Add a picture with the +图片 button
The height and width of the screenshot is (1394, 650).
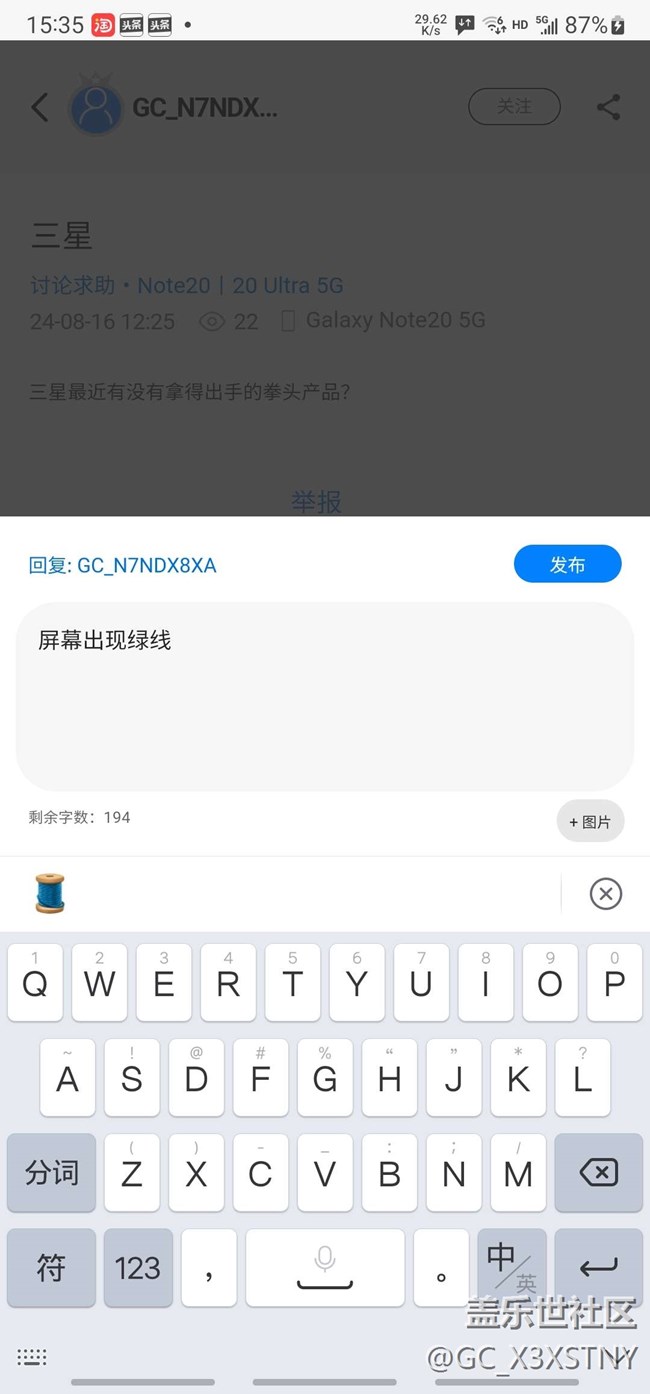[x=590, y=821]
